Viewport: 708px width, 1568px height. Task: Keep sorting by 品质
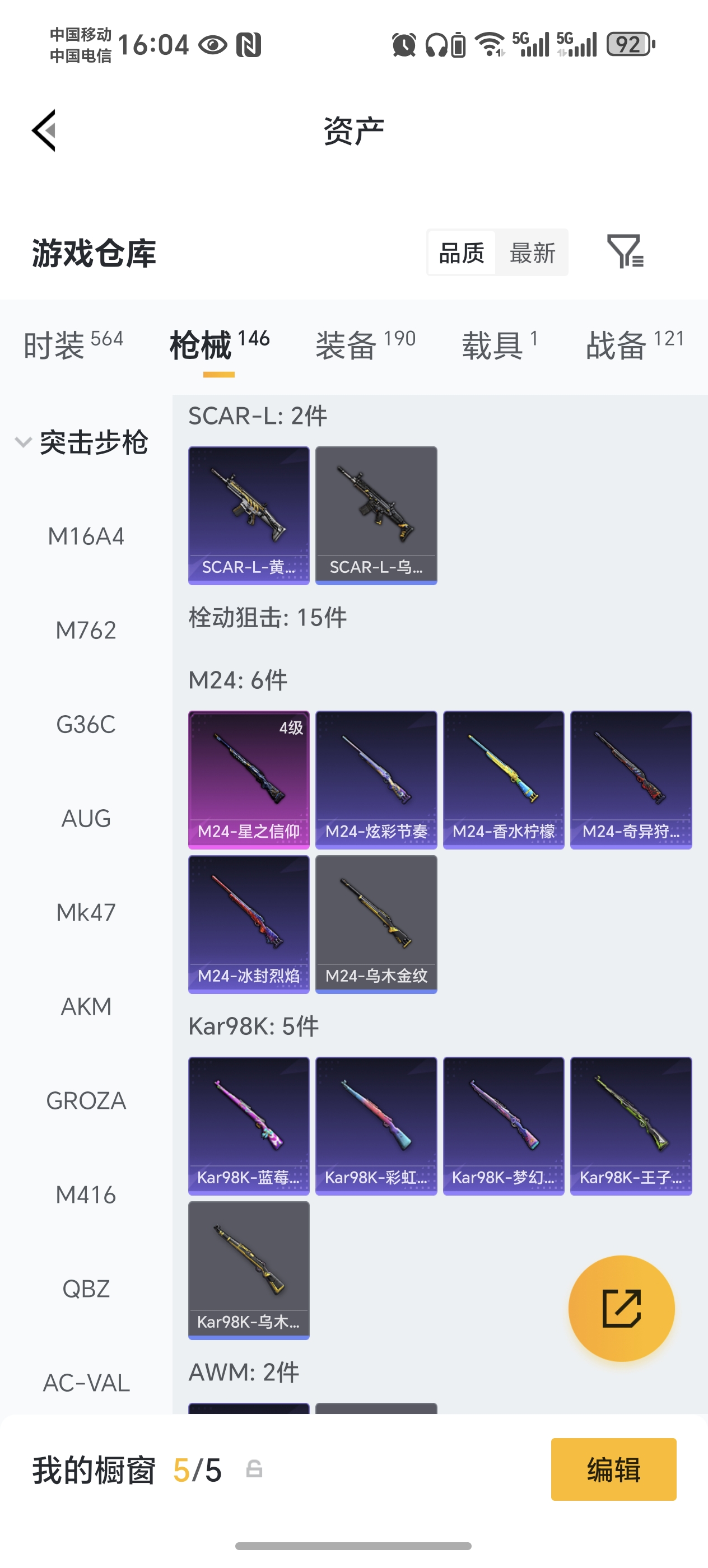point(461,252)
